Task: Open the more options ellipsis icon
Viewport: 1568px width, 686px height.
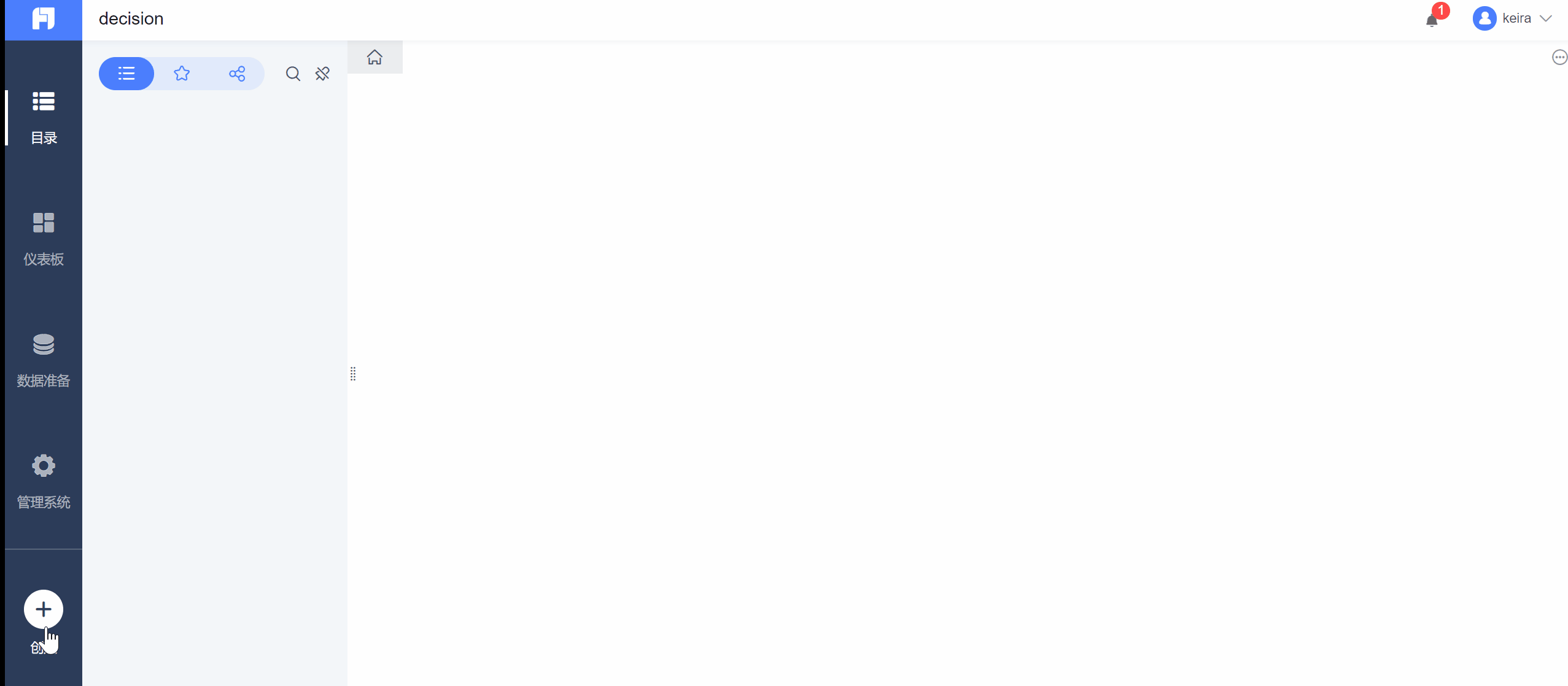Action: click(x=1559, y=57)
